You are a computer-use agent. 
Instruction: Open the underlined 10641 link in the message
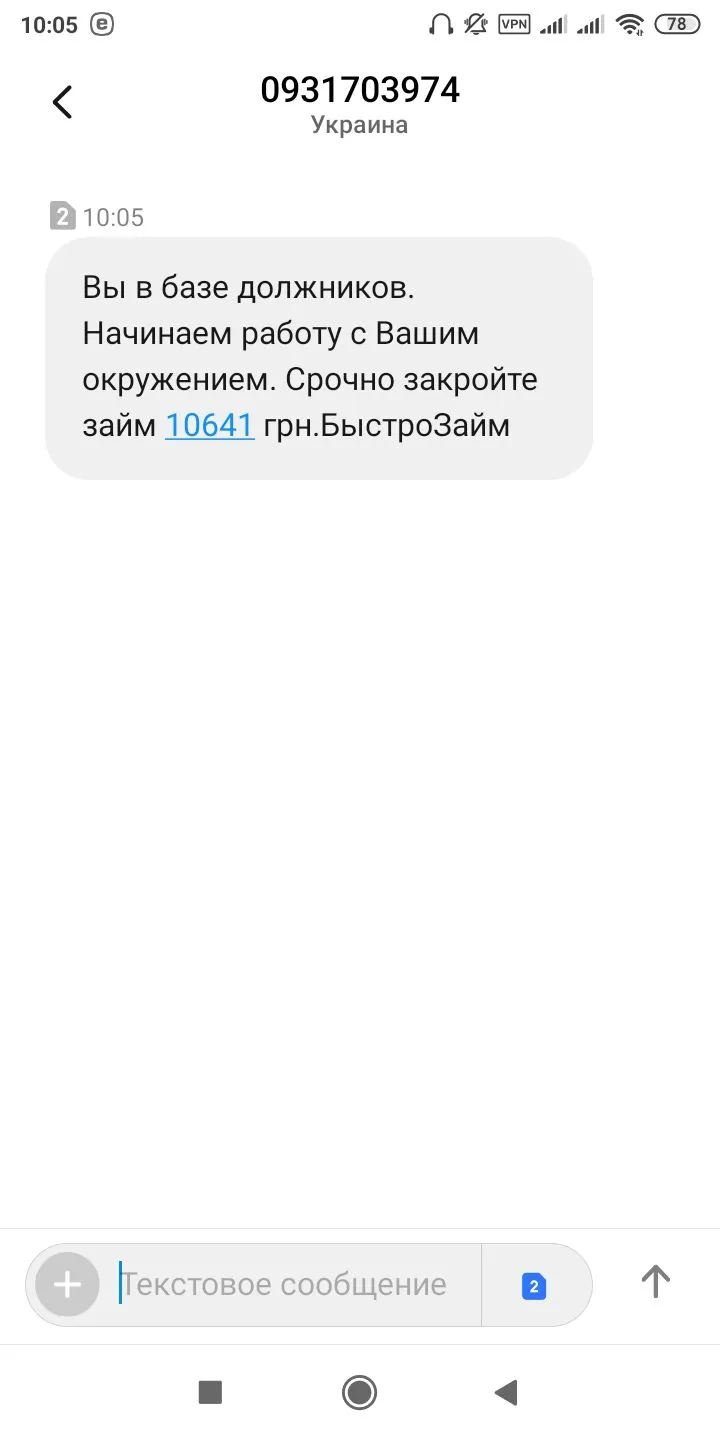point(209,426)
